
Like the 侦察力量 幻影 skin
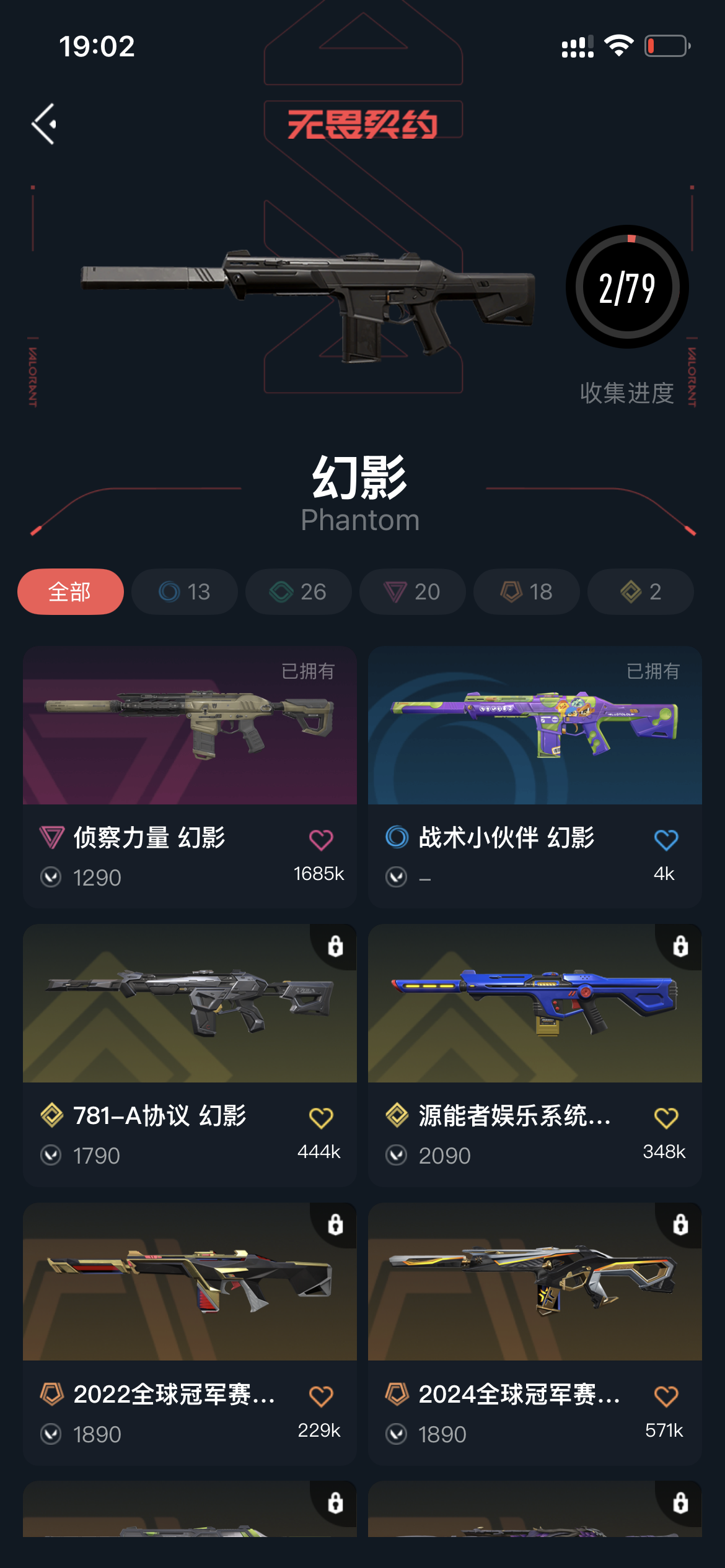321,840
